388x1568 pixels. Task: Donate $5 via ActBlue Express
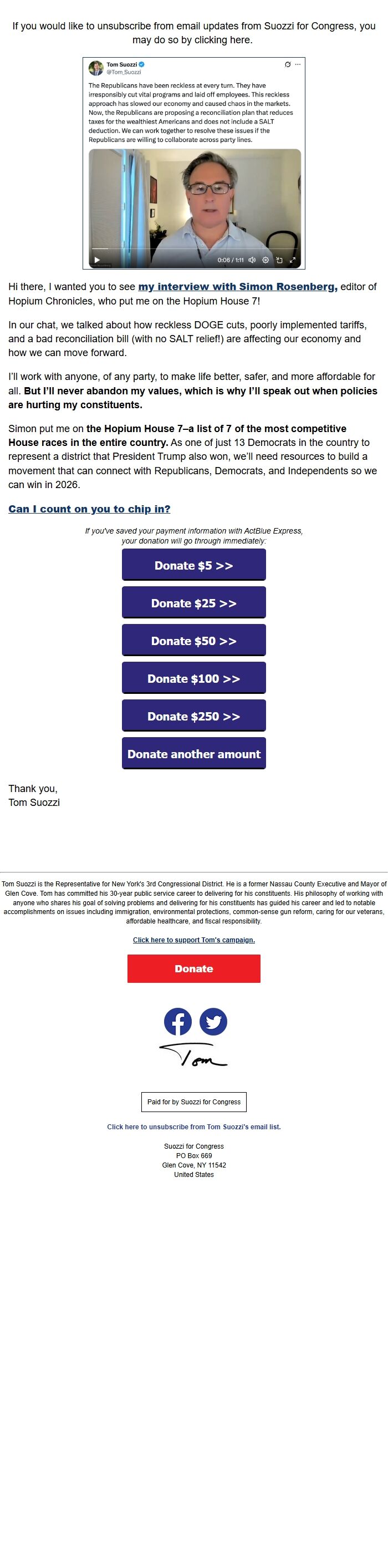point(193,565)
